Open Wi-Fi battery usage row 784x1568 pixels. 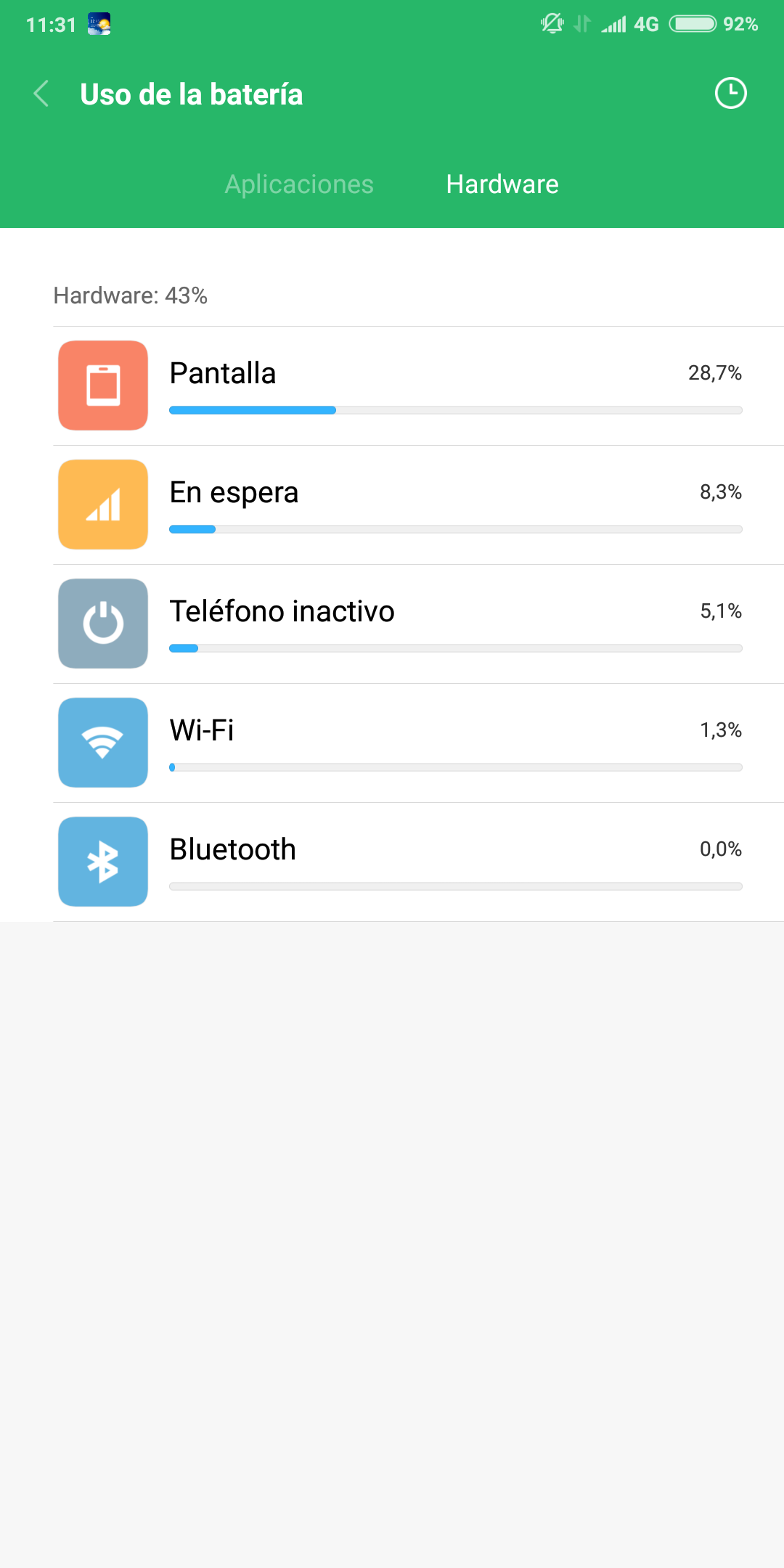point(418,743)
